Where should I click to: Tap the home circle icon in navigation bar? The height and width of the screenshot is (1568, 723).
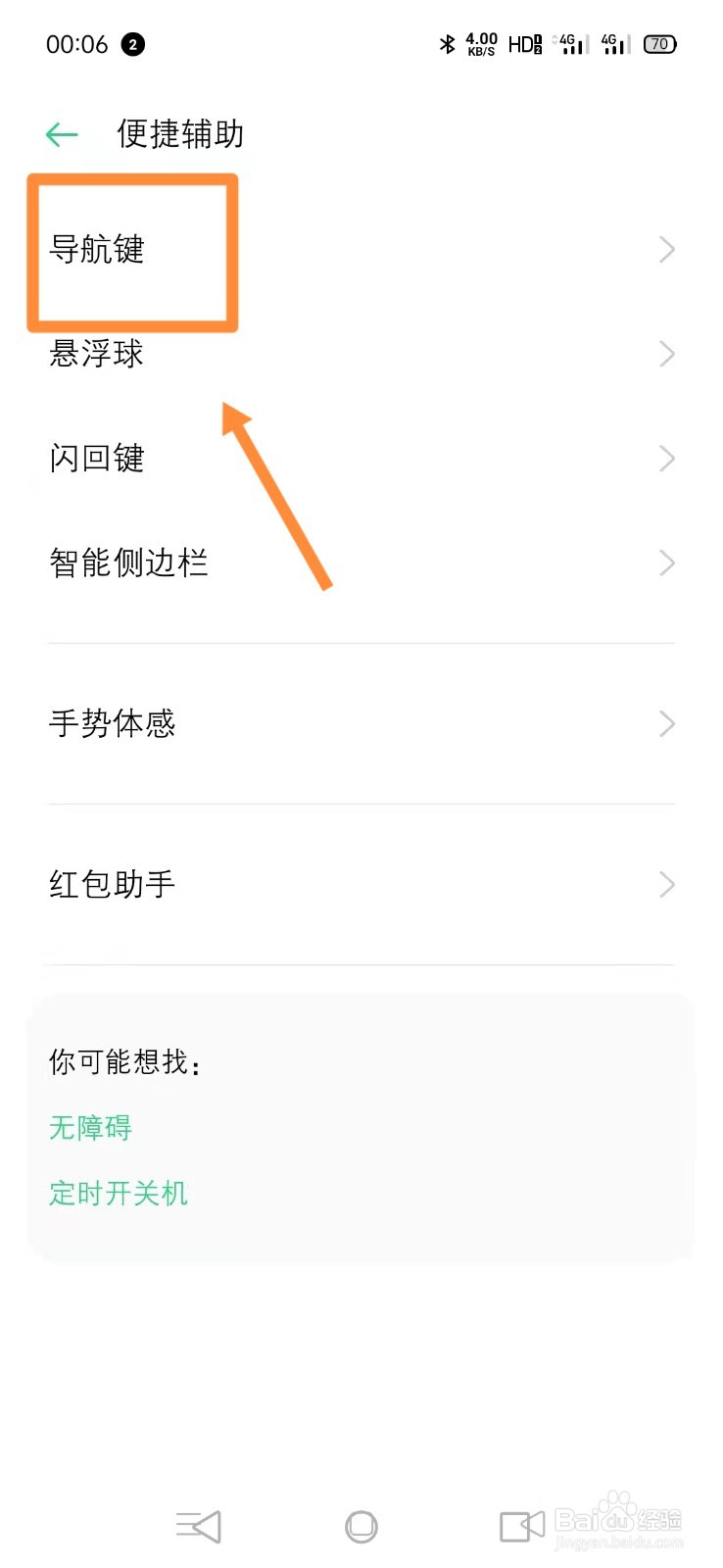(x=361, y=1525)
